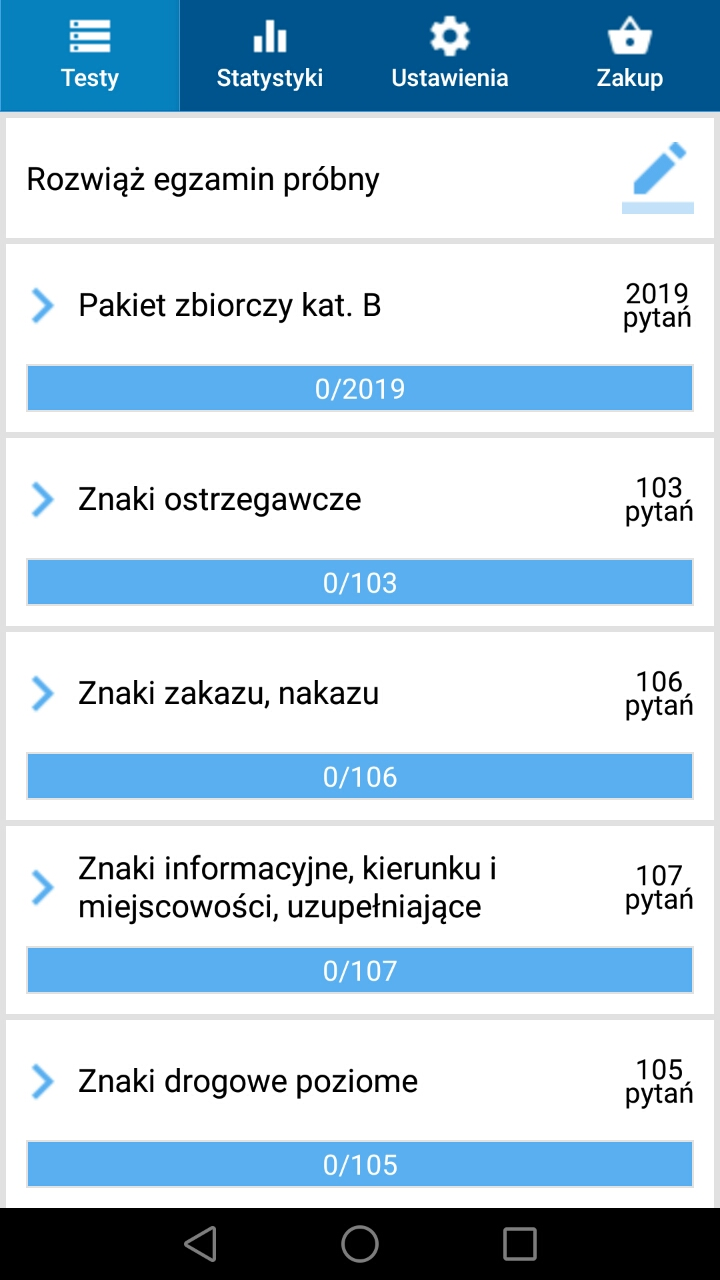Select the Testy tab
The image size is (720, 1280).
[90, 56]
